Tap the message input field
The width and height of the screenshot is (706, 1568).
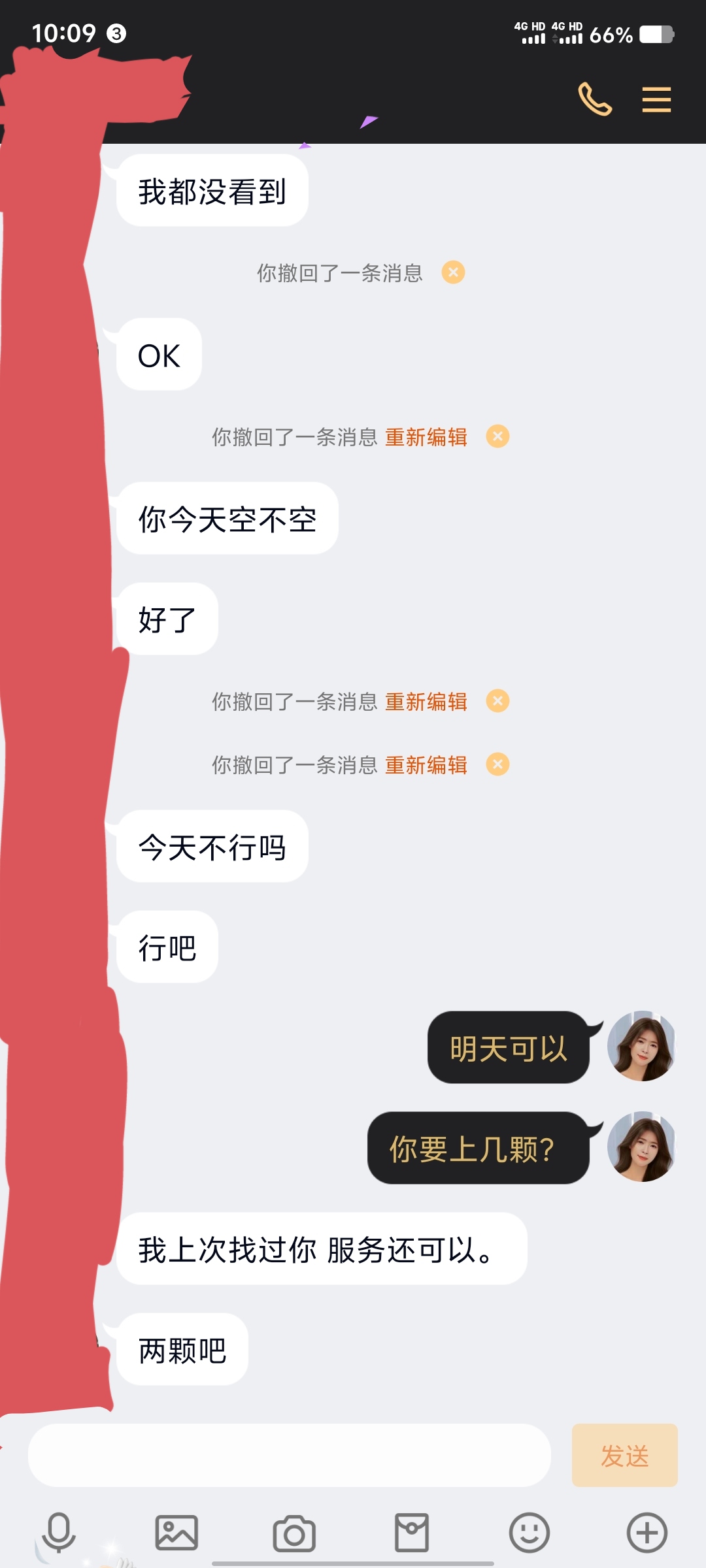tap(289, 1455)
